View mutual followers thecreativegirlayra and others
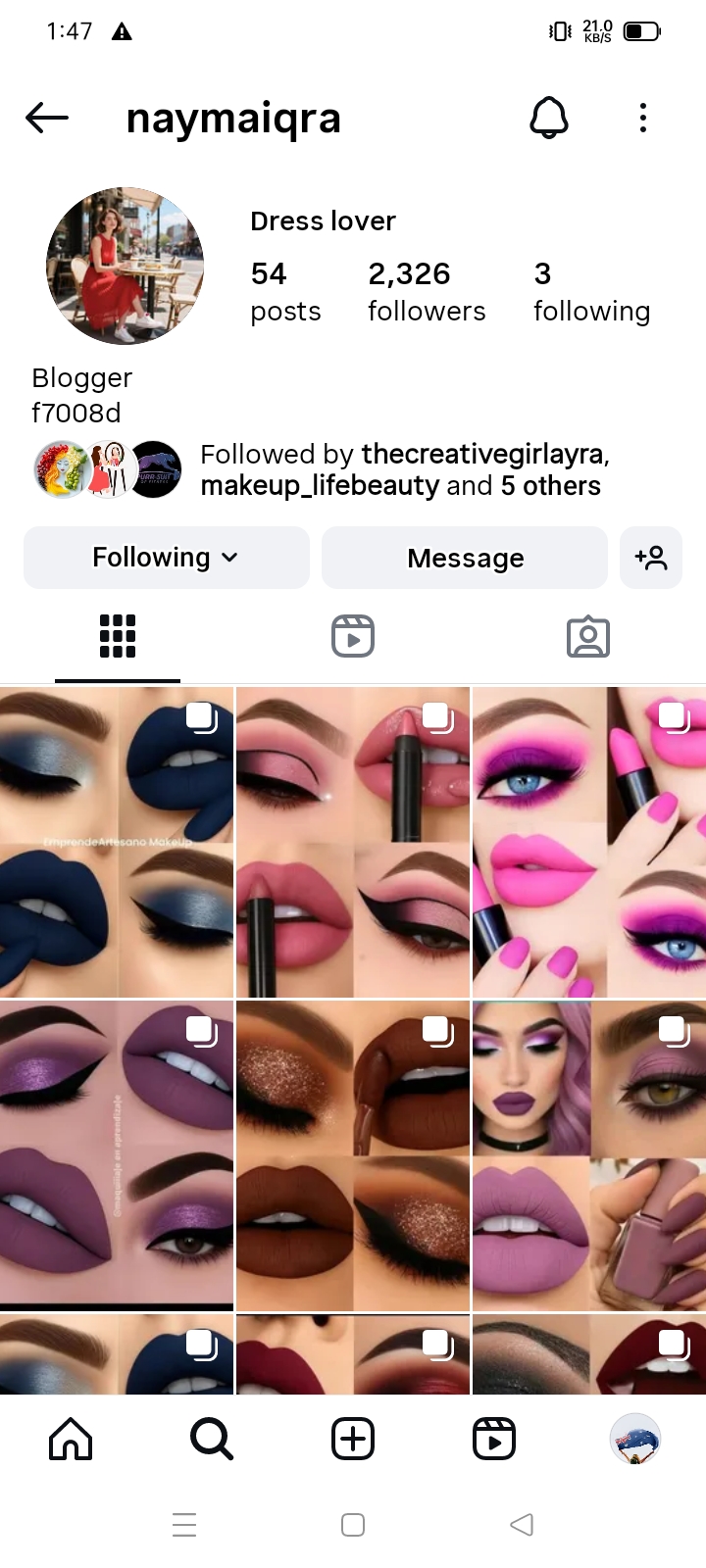The image size is (706, 1568). [402, 469]
